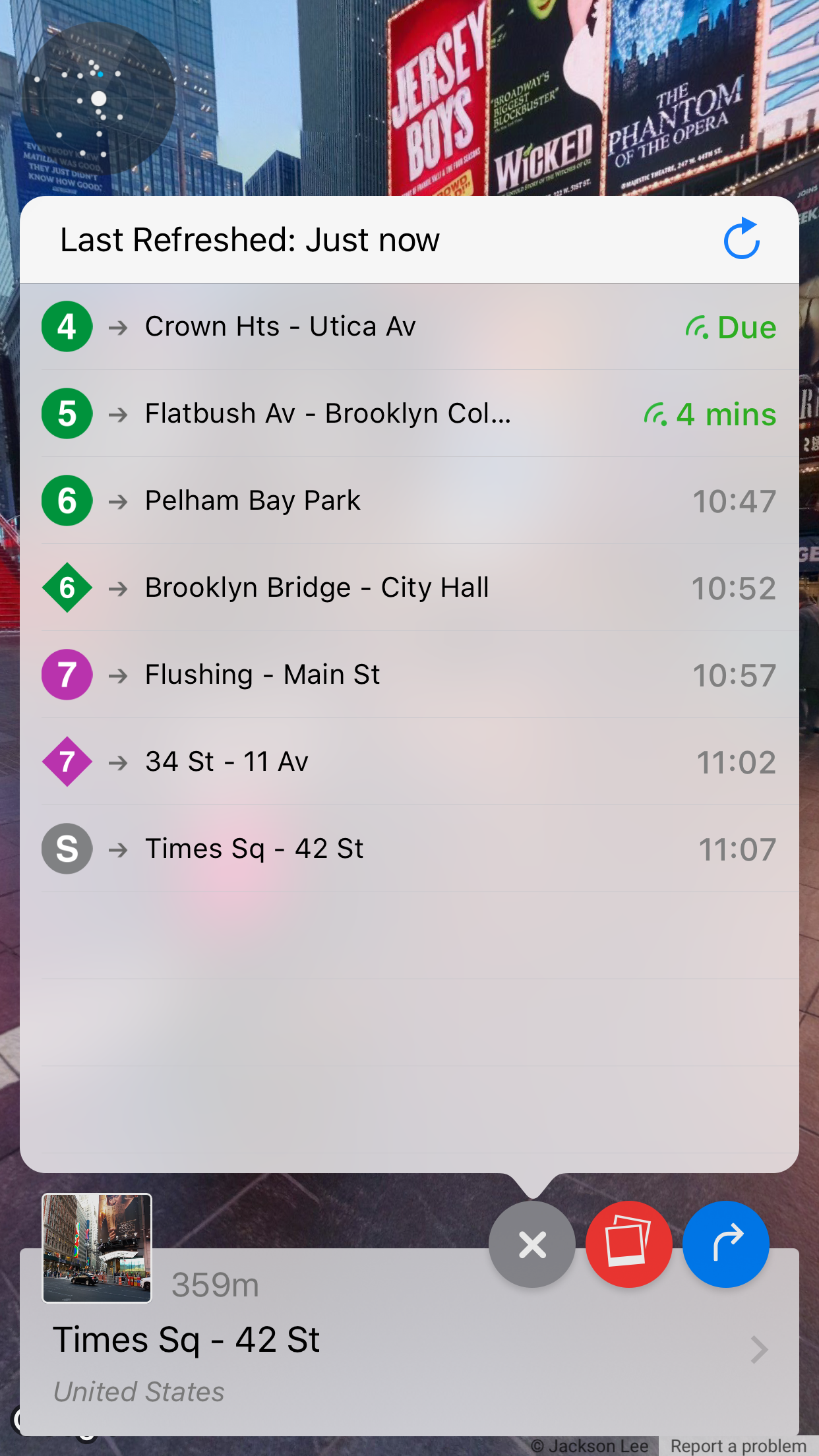
Task: Open the 5 train to Flatbush Av row
Action: [409, 414]
